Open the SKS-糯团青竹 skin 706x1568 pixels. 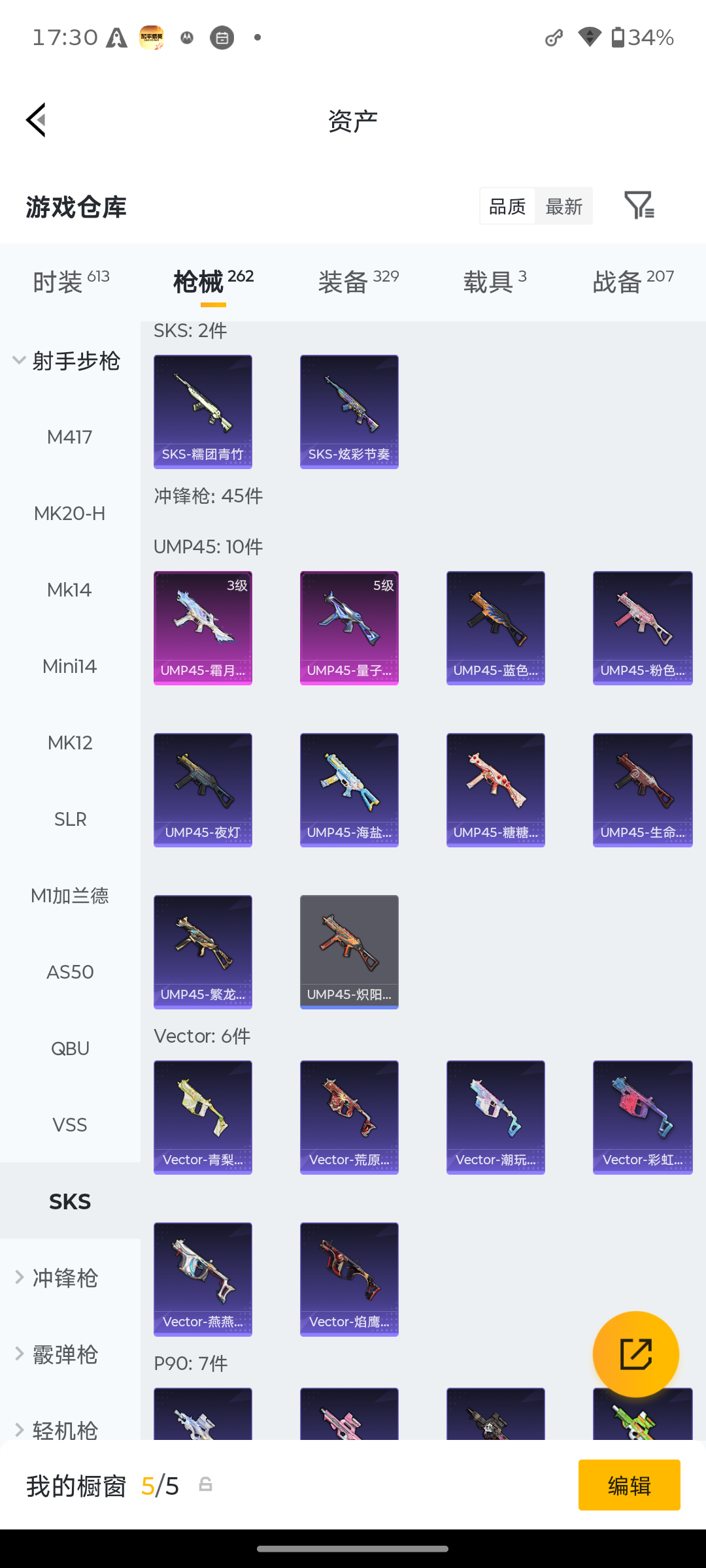point(203,412)
